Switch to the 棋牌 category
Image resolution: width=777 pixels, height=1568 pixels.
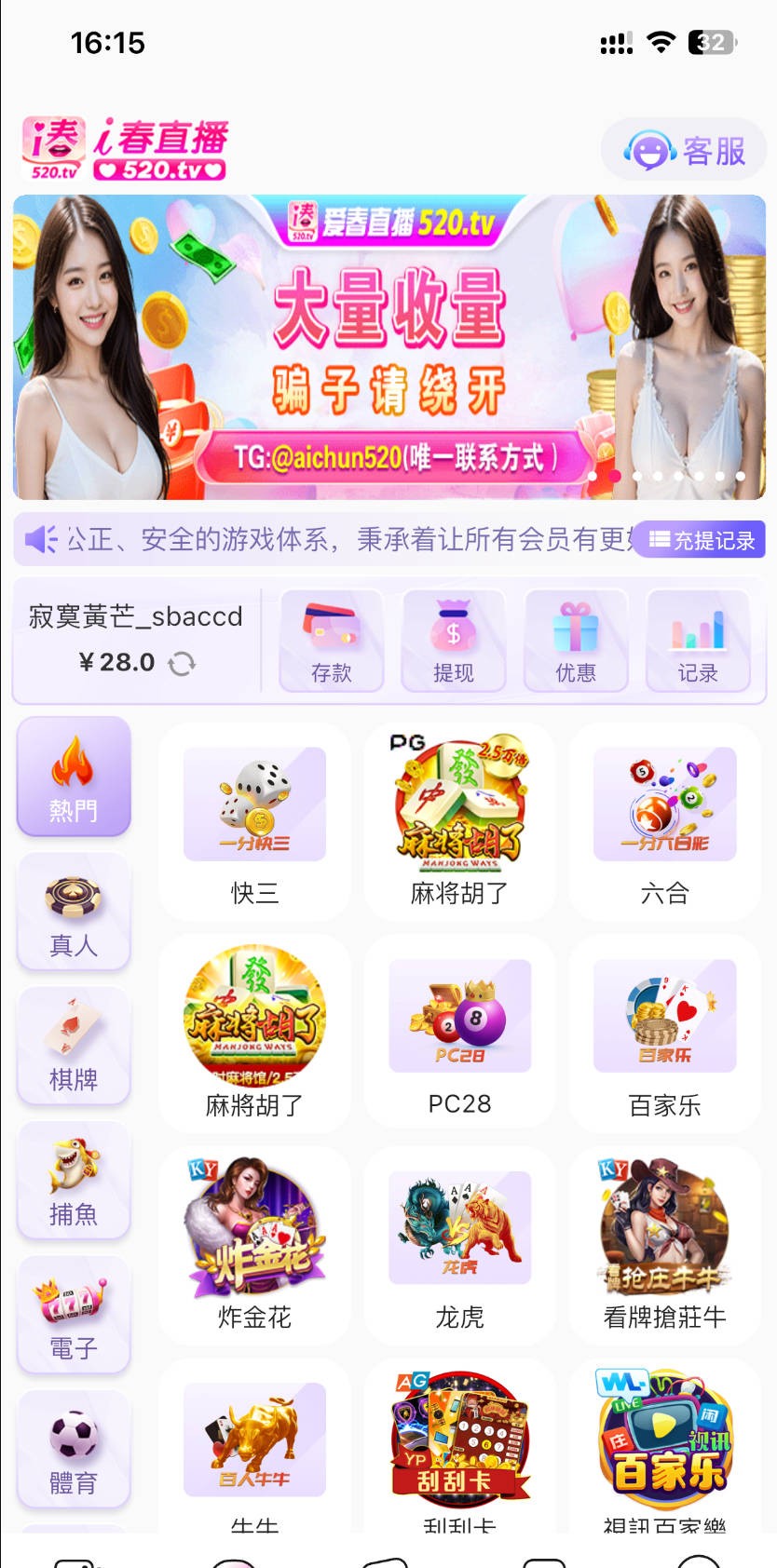click(74, 1047)
